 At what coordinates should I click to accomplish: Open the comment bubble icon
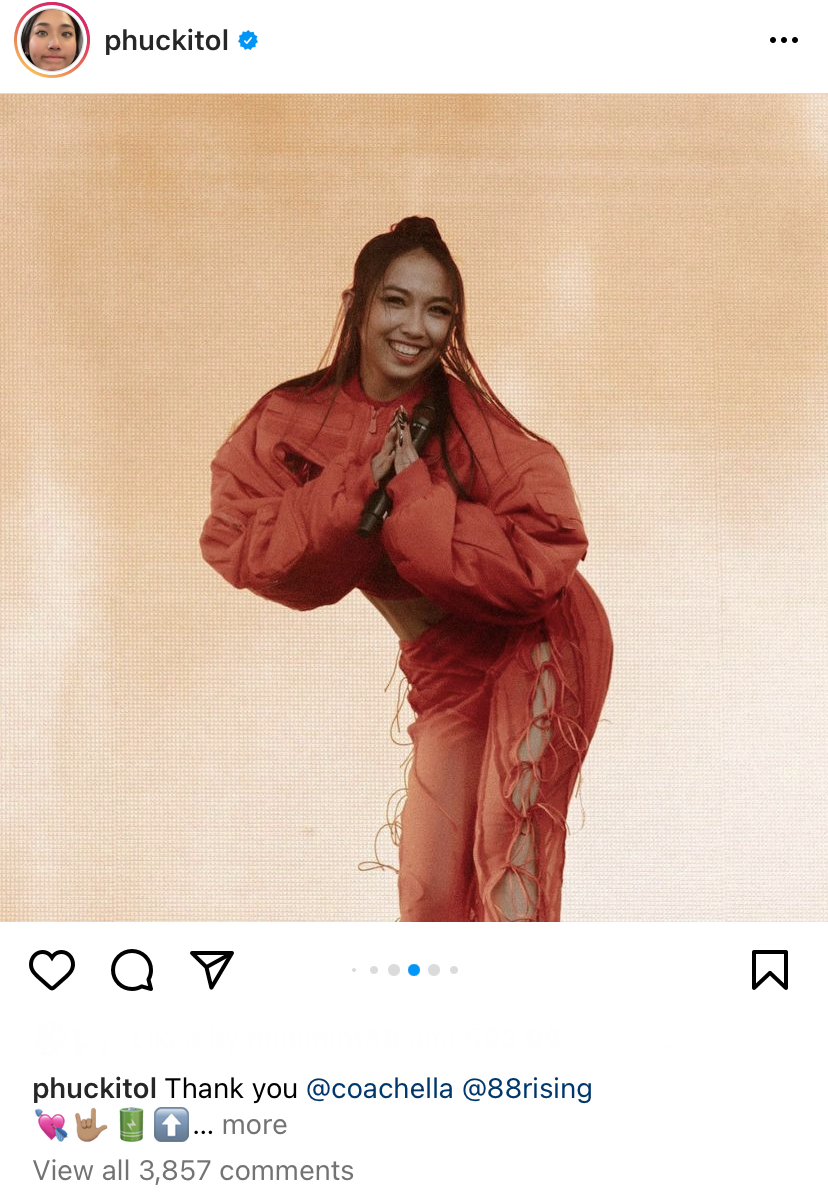132,969
